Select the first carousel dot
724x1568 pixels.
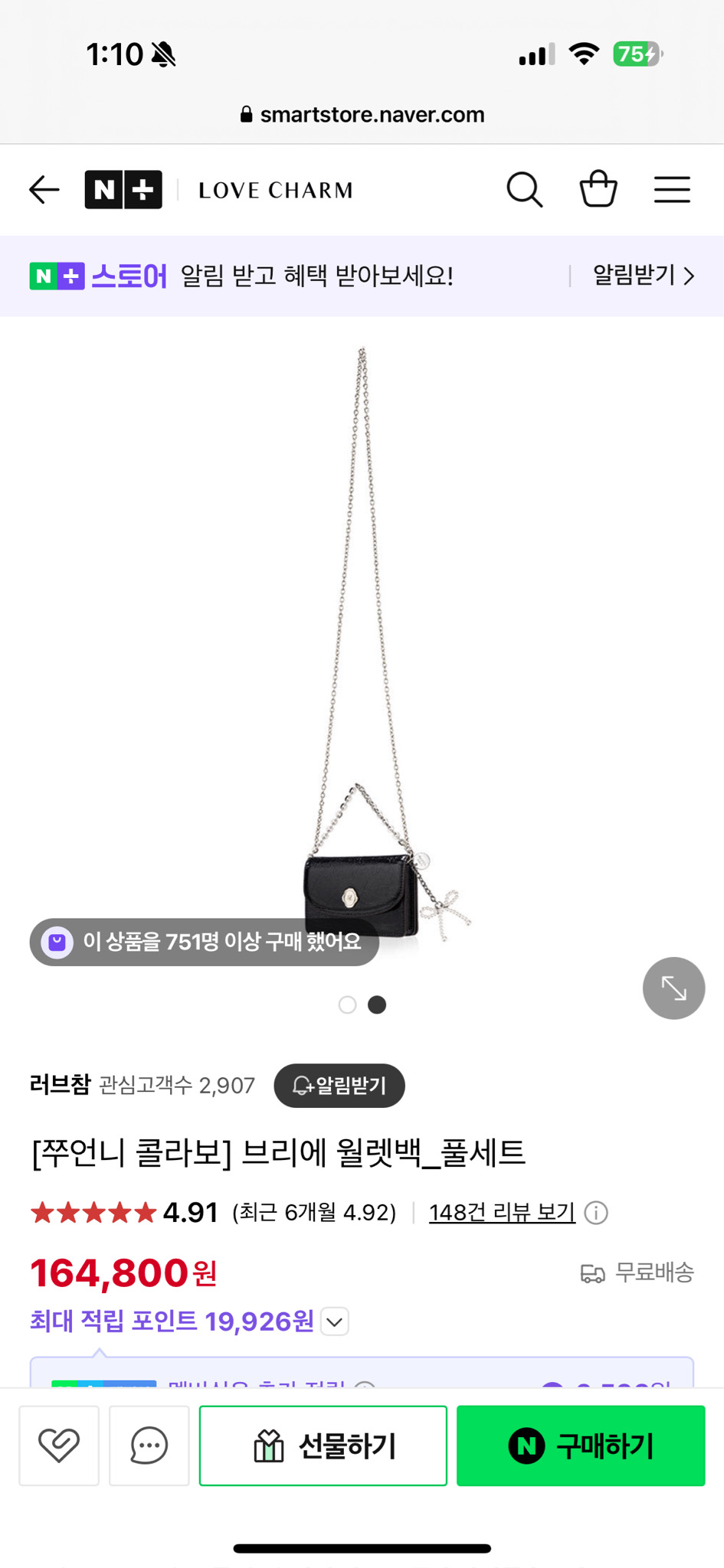(x=347, y=1004)
